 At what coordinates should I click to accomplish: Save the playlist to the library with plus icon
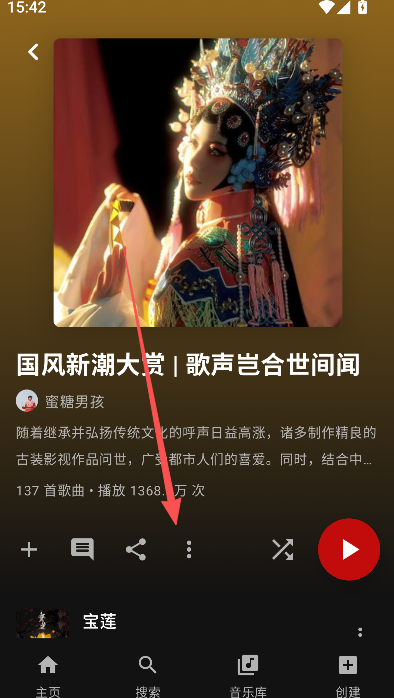29,550
